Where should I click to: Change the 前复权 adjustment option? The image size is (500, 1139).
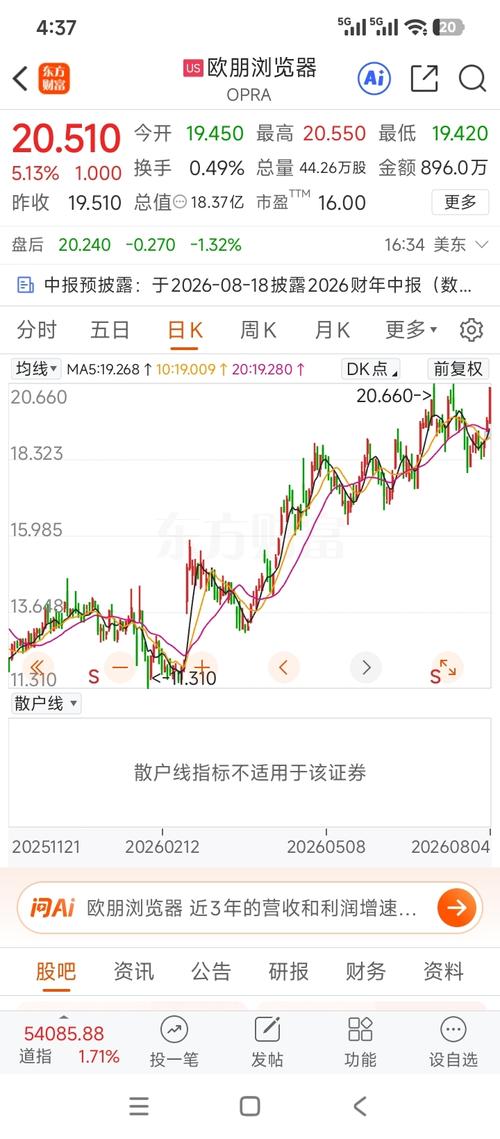point(458,369)
